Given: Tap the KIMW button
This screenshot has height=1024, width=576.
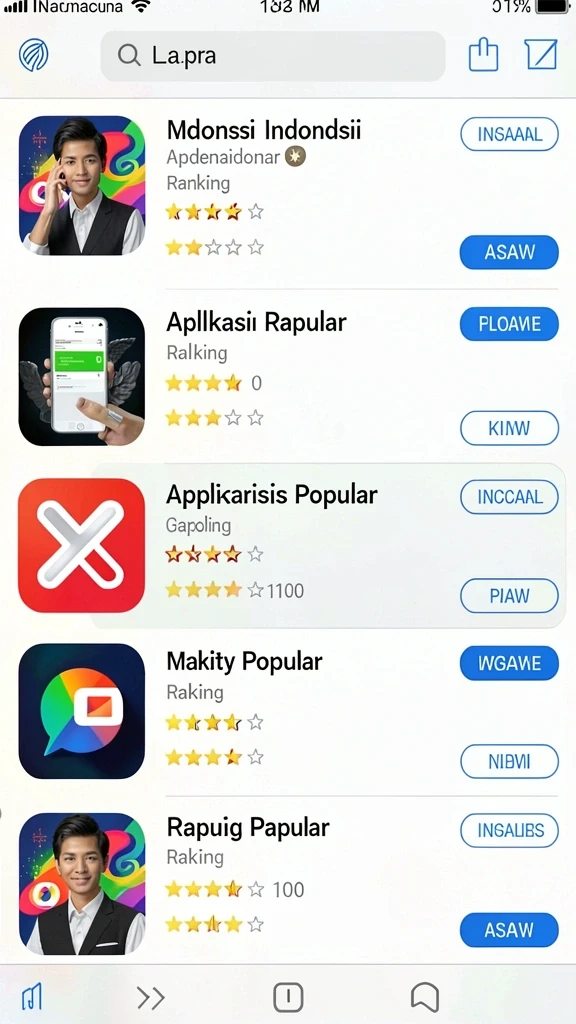Looking at the screenshot, I should [x=509, y=428].
